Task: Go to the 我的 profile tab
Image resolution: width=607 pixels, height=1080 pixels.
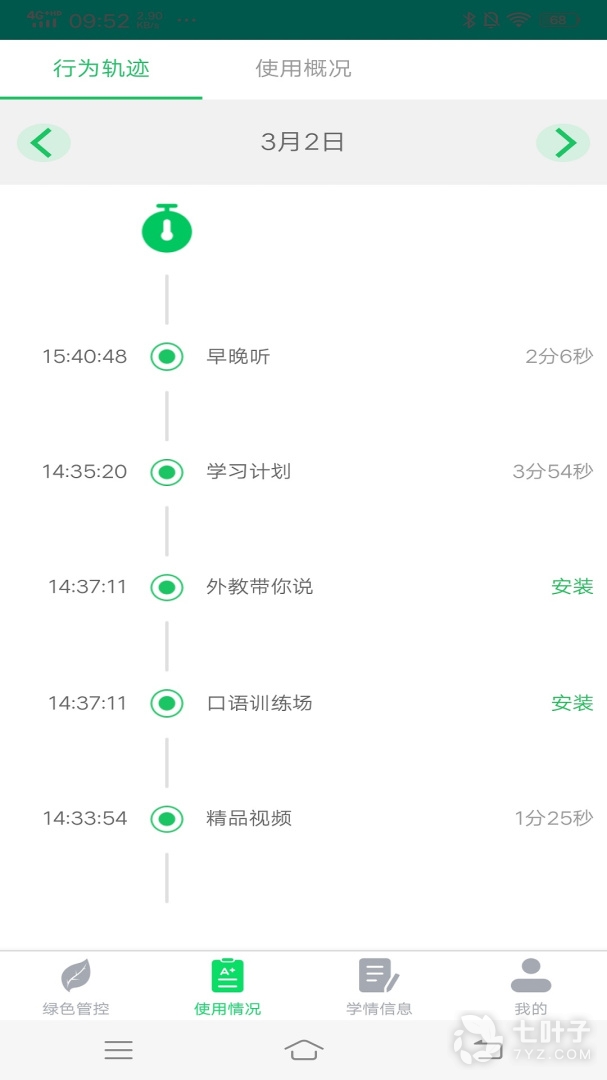Action: click(531, 986)
